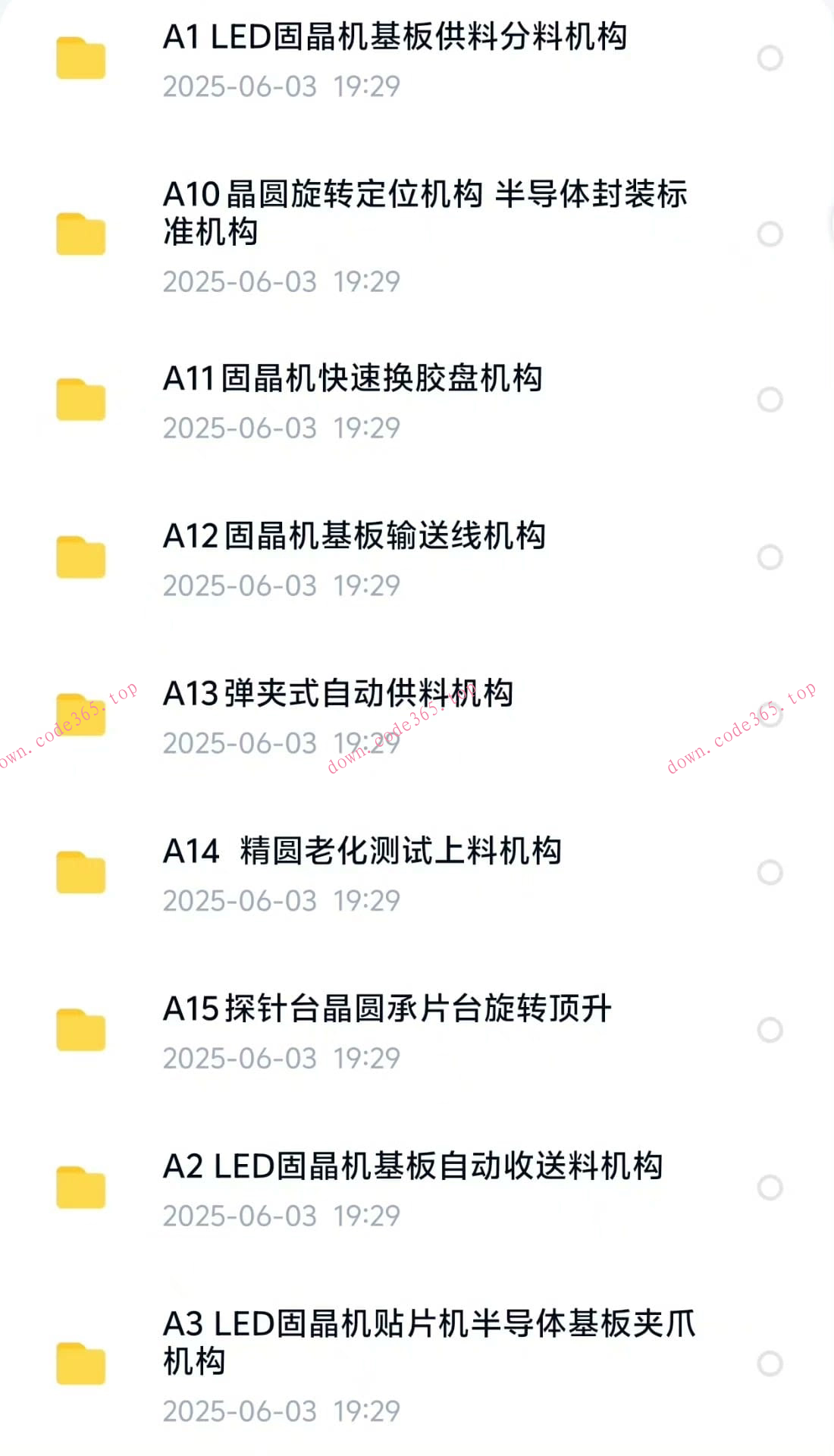
Task: Open the A10 晶圆旋转定位机构 folder icon
Action: (81, 235)
